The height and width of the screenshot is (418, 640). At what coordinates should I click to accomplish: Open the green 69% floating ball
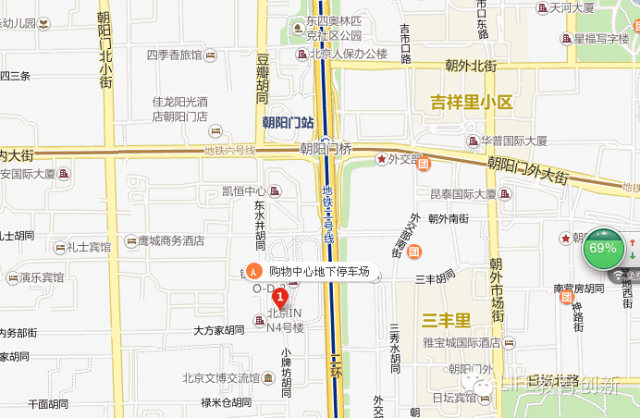603,247
